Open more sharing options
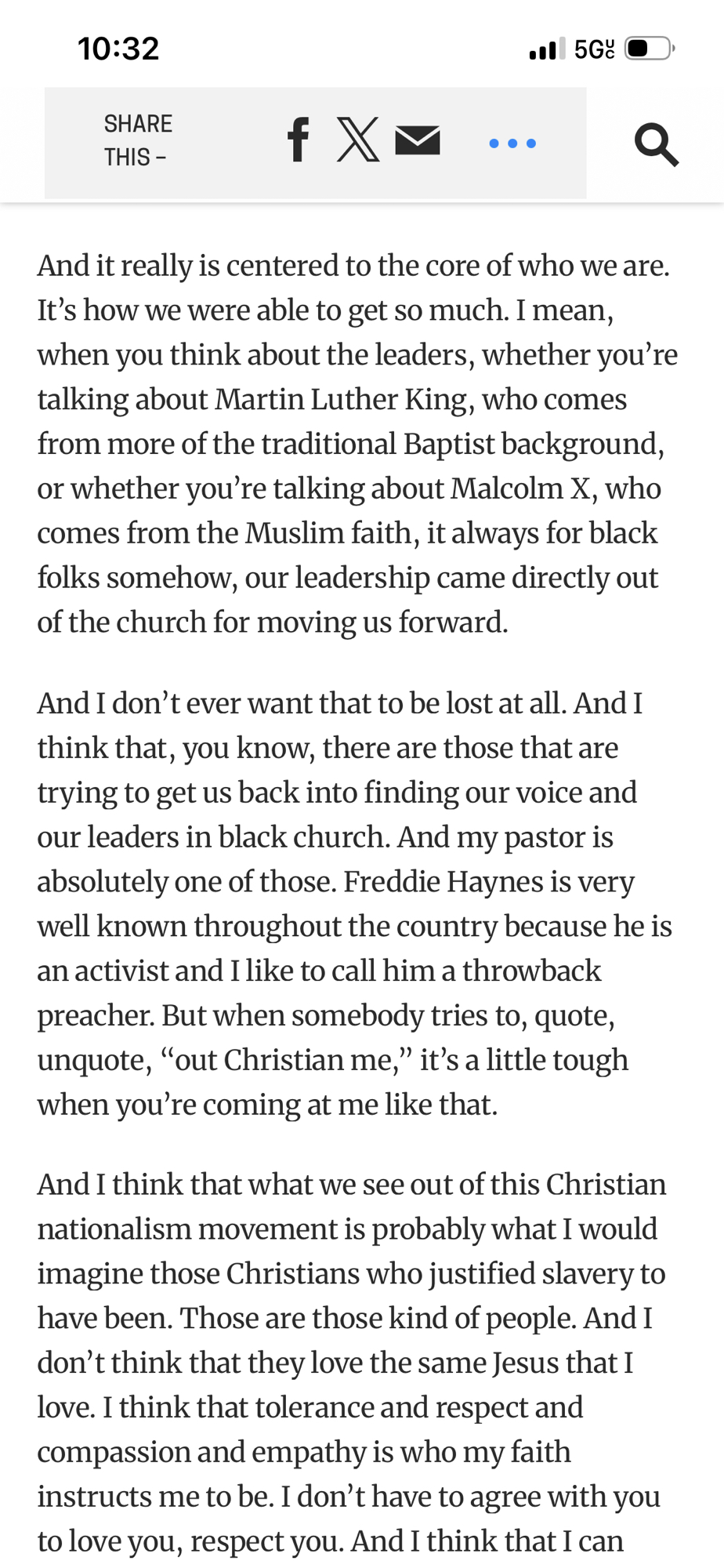Screen dimensions: 724x1568 tap(512, 143)
